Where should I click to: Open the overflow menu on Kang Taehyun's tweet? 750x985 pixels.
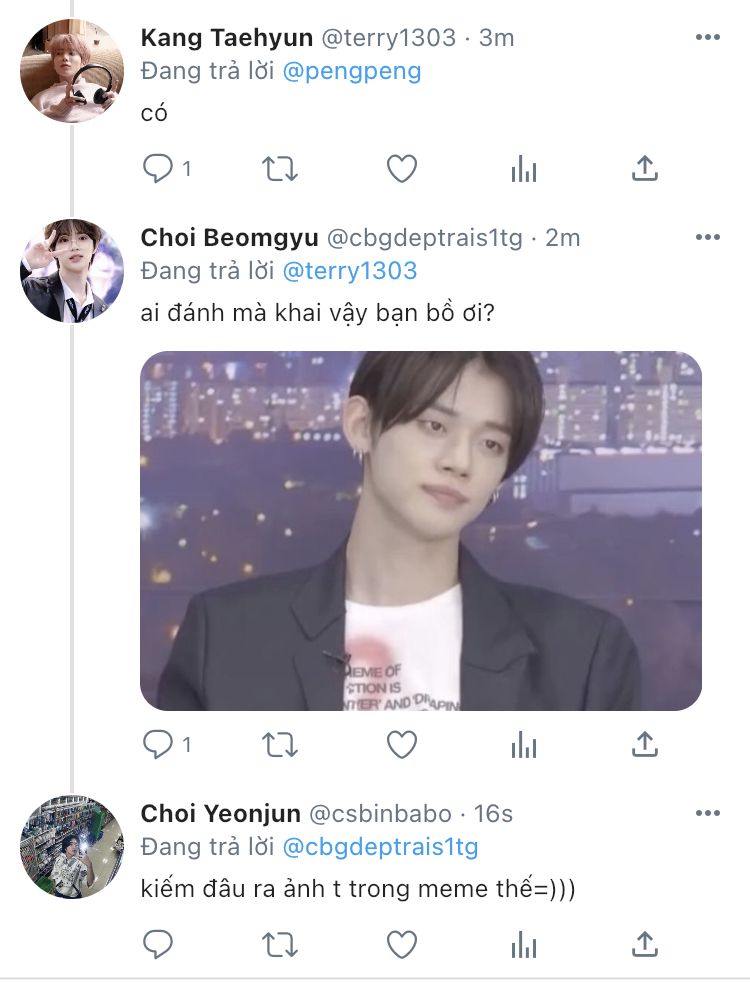pos(707,37)
